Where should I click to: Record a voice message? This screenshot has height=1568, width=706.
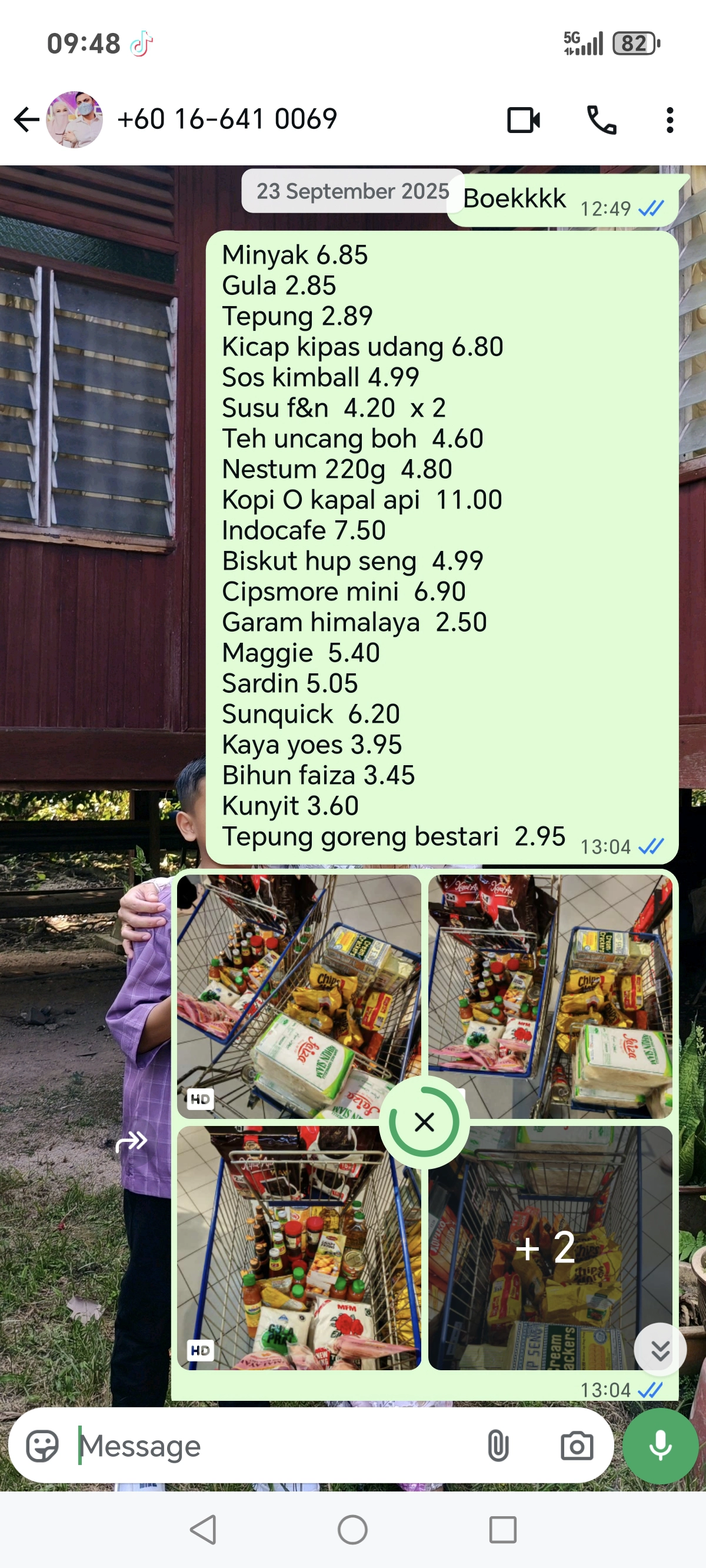660,1446
